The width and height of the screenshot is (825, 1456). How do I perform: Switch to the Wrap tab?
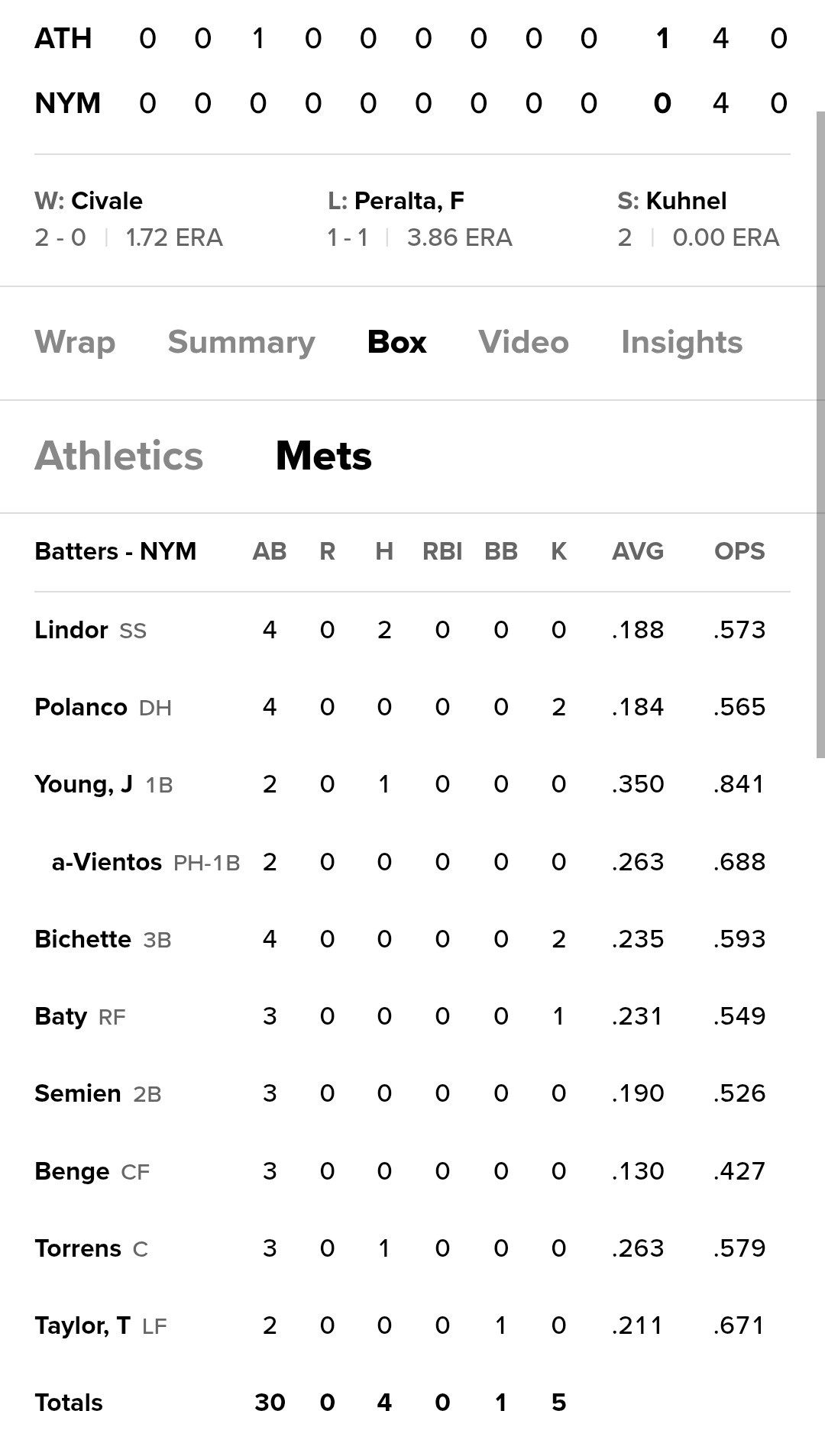75,343
